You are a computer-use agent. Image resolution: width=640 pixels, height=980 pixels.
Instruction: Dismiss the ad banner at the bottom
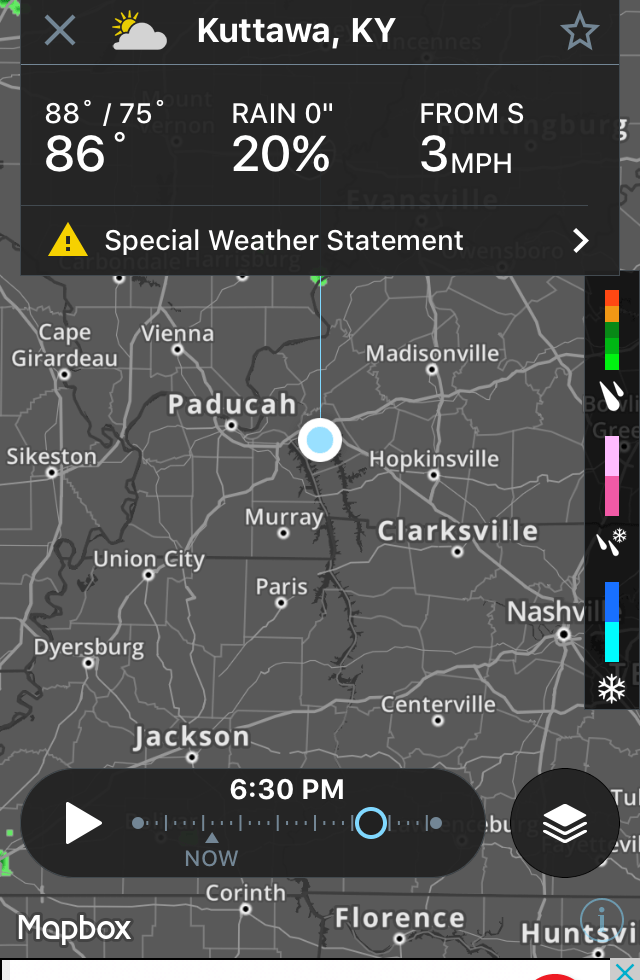point(624,969)
